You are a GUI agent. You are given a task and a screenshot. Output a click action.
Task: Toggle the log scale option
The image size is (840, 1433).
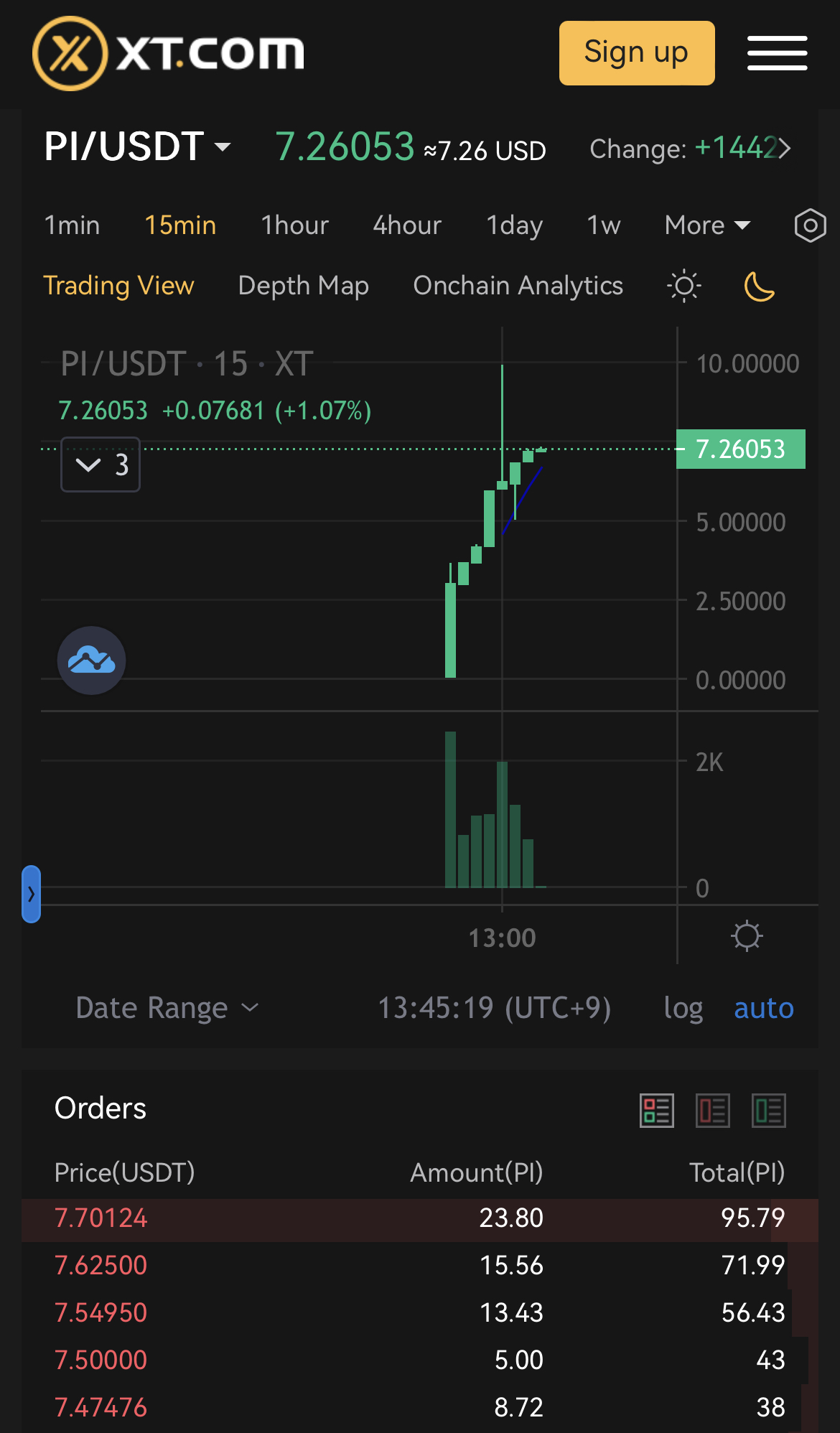pos(683,1008)
